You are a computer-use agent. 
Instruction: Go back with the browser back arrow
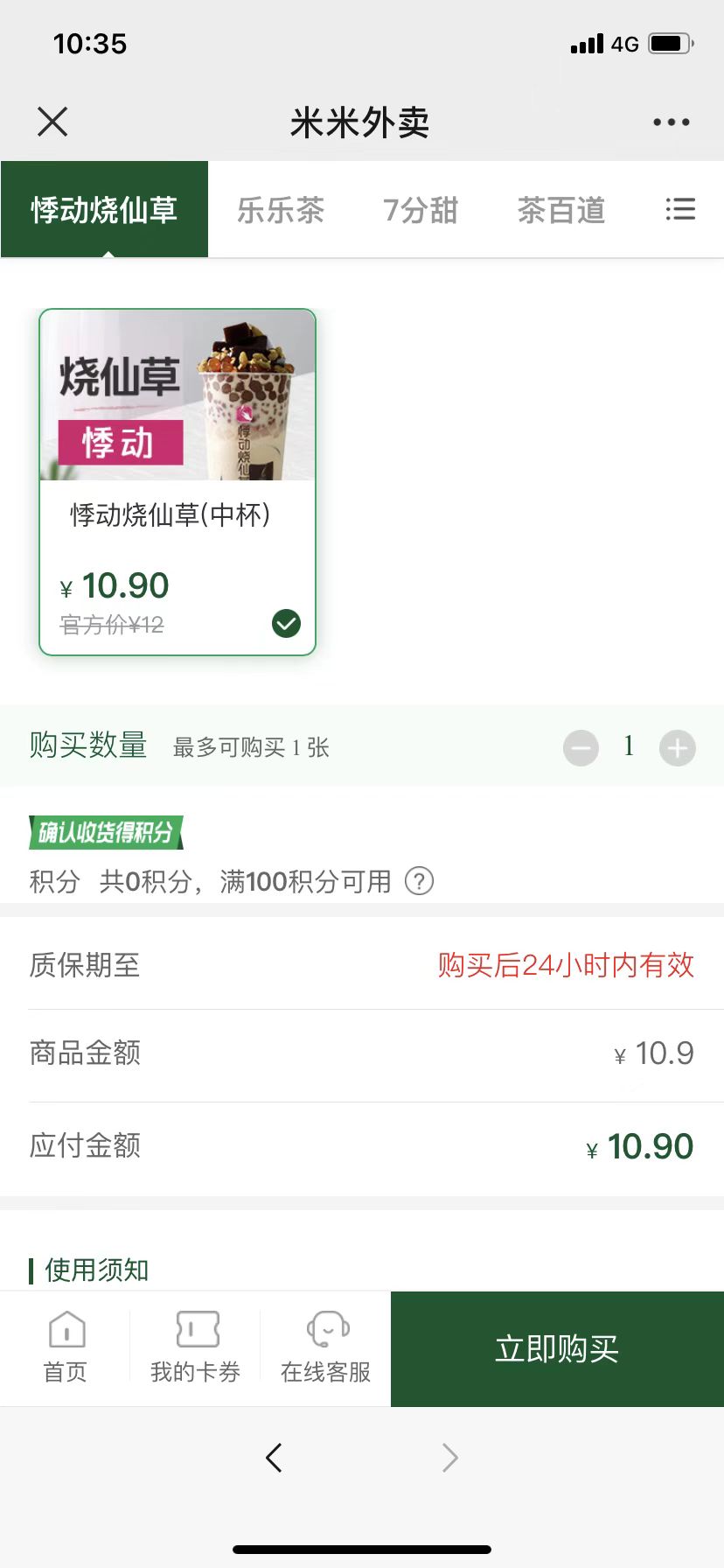pos(274,1458)
